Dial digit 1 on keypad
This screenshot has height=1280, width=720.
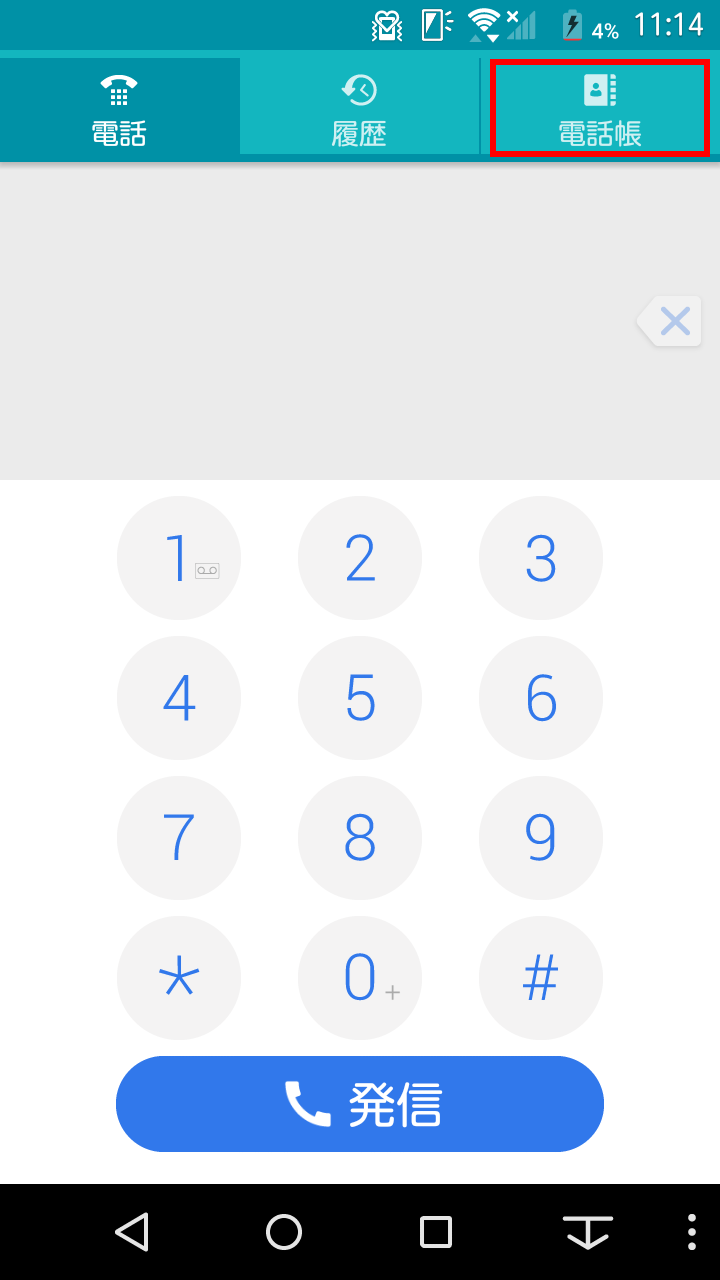pyautogui.click(x=179, y=558)
